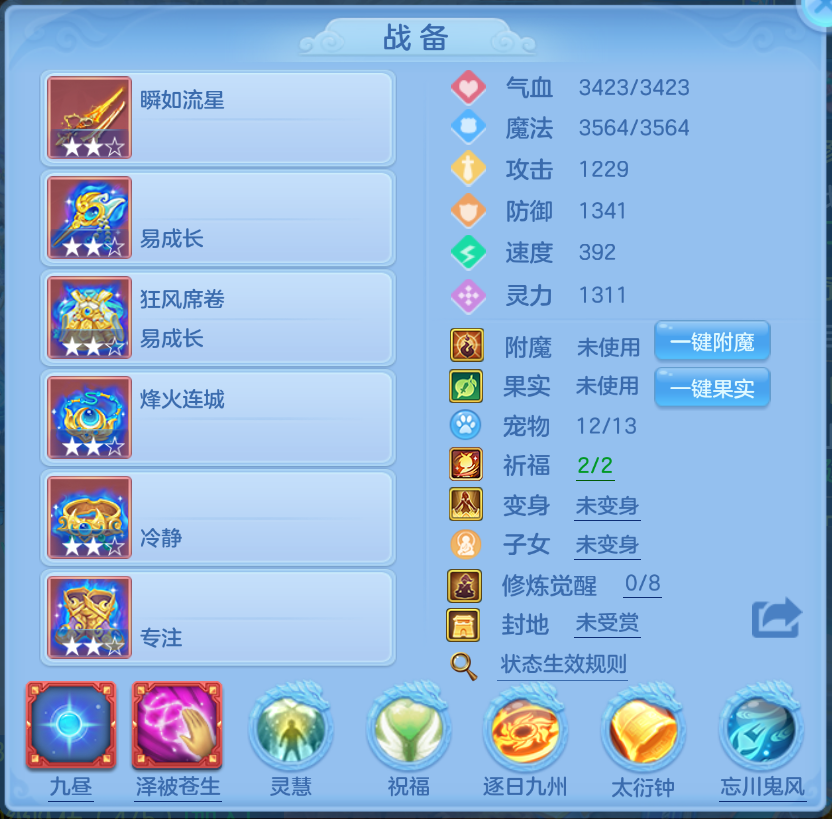Open 状态生效规则 link
Screen dimensions: 832x819
click(x=562, y=665)
